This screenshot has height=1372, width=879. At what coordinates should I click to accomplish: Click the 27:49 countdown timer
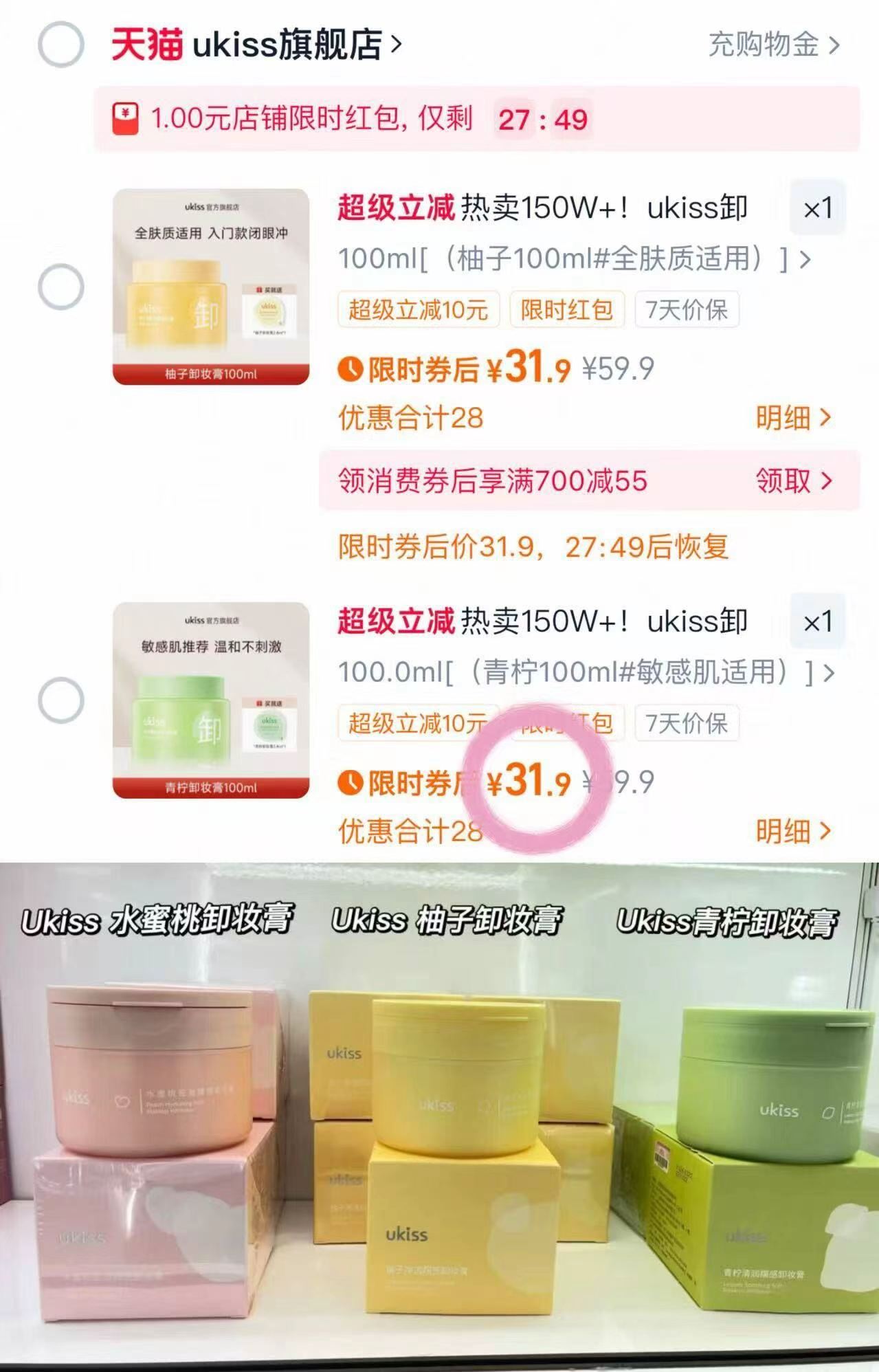(x=542, y=118)
